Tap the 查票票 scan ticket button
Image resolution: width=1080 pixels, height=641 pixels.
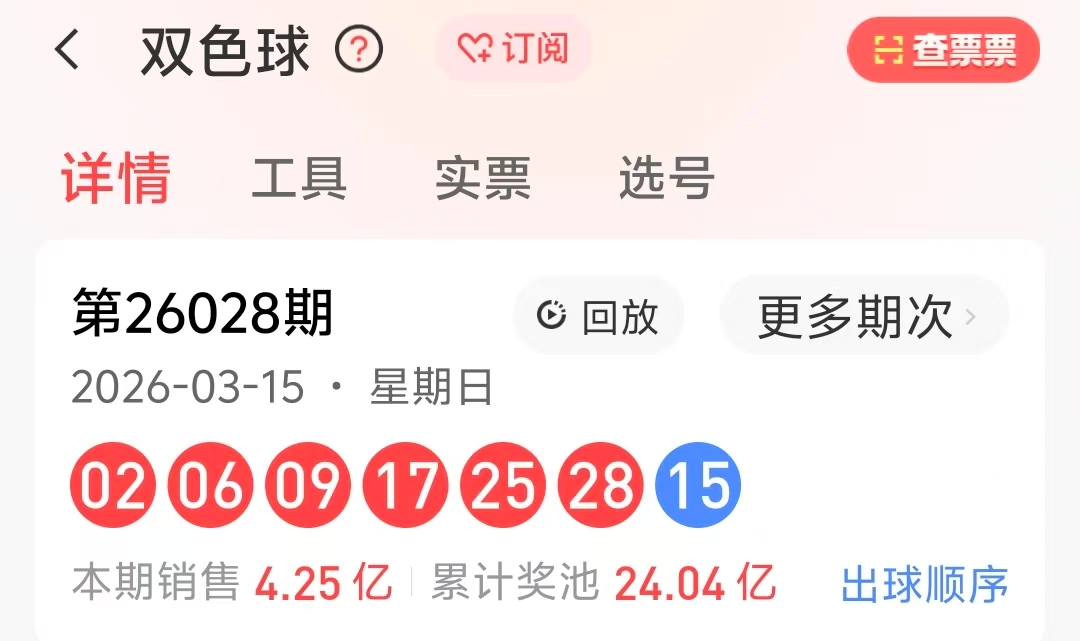coord(944,50)
